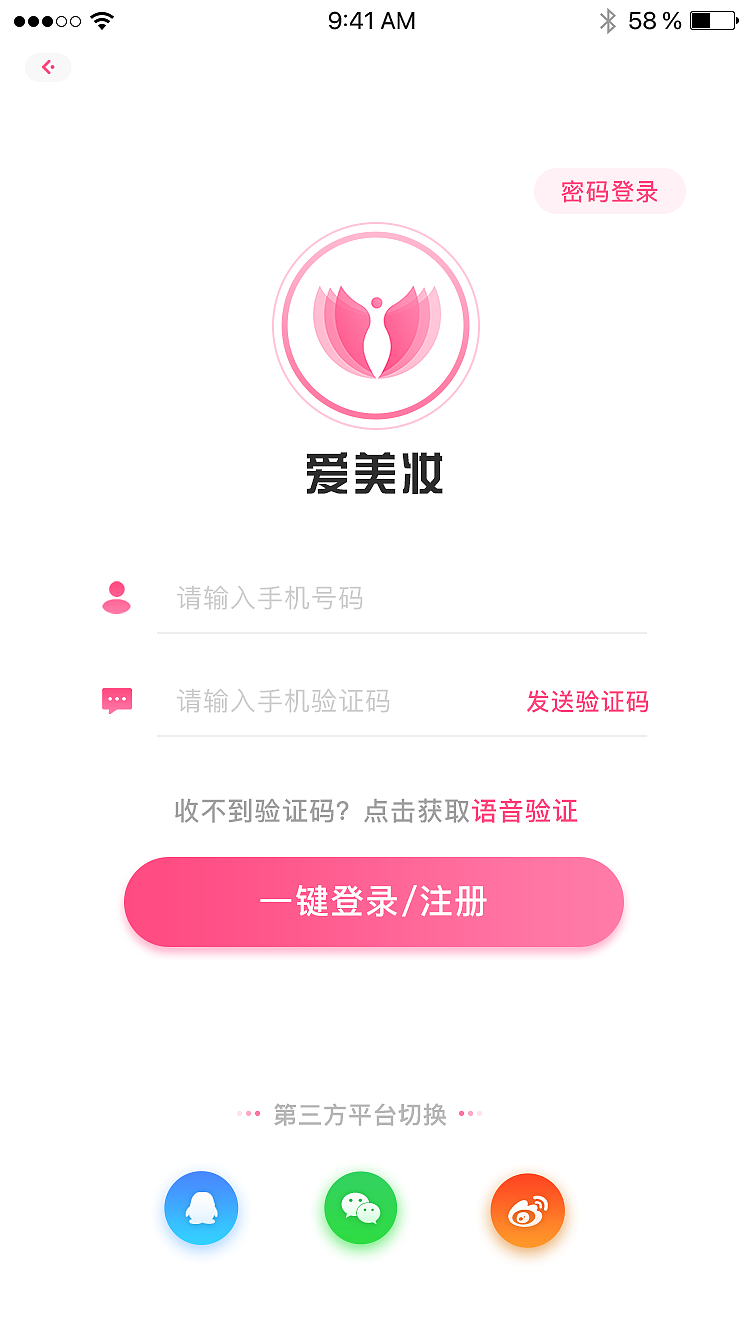Click the Bluetooth icon in status bar
The image size is (750, 1334).
click(x=610, y=20)
